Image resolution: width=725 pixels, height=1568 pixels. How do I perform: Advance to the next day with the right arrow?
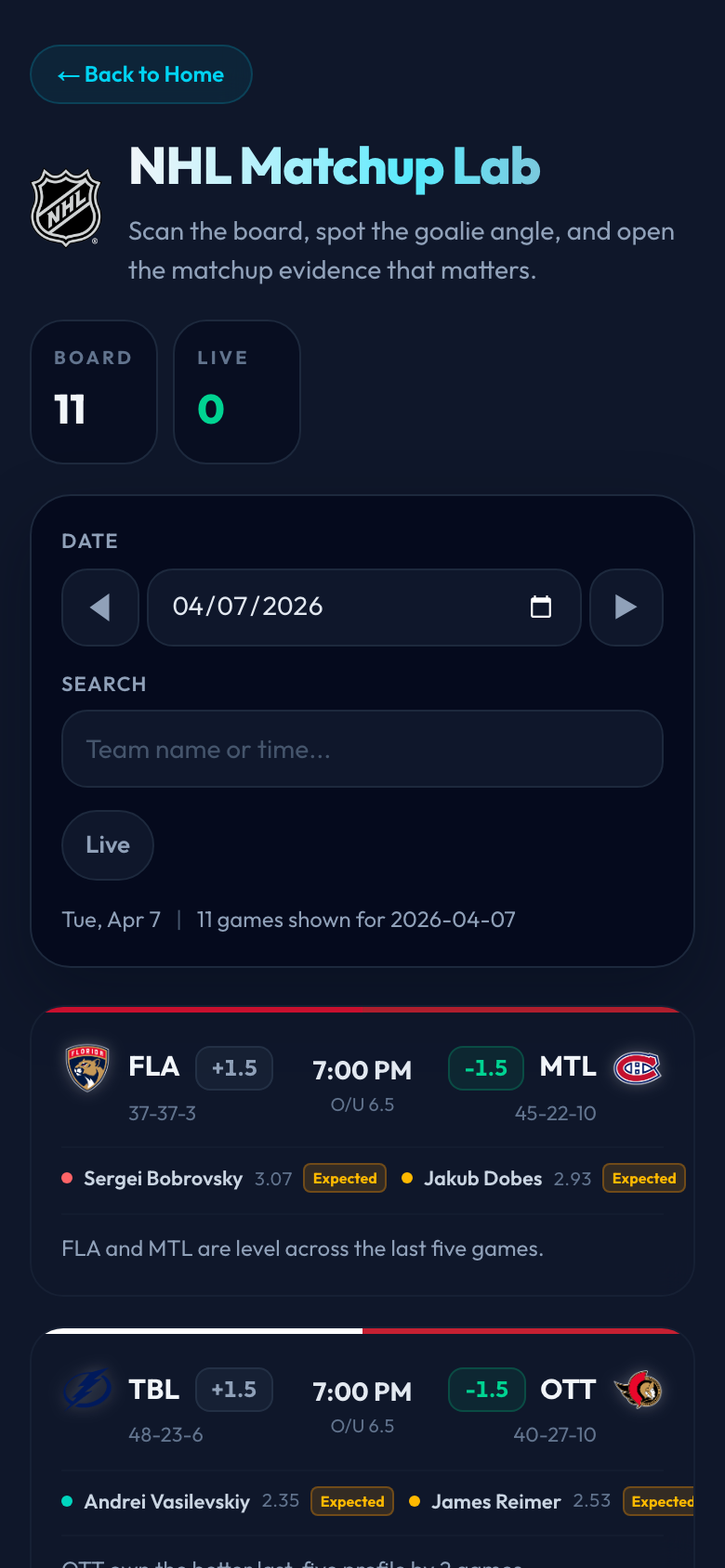coord(626,607)
